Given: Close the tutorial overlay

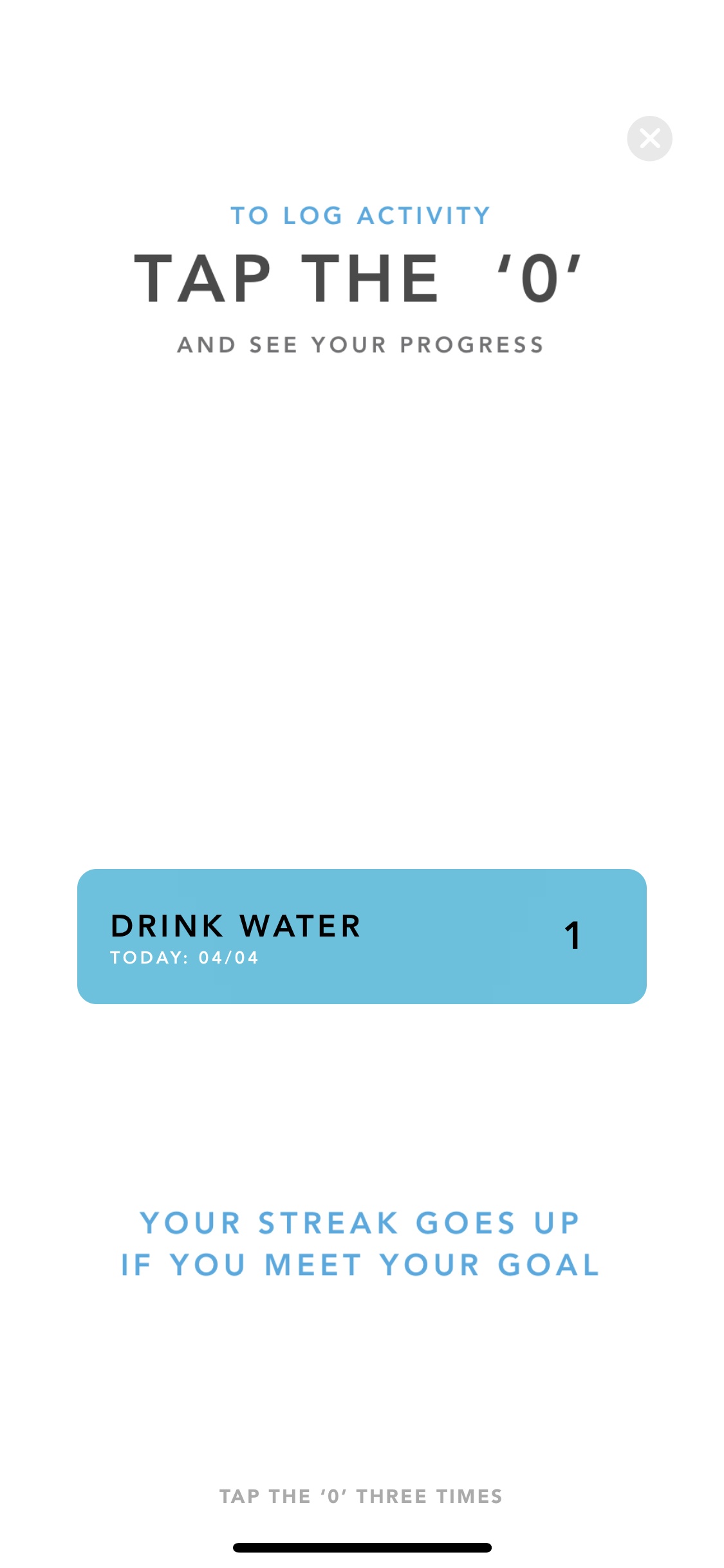Looking at the screenshot, I should tap(649, 138).
